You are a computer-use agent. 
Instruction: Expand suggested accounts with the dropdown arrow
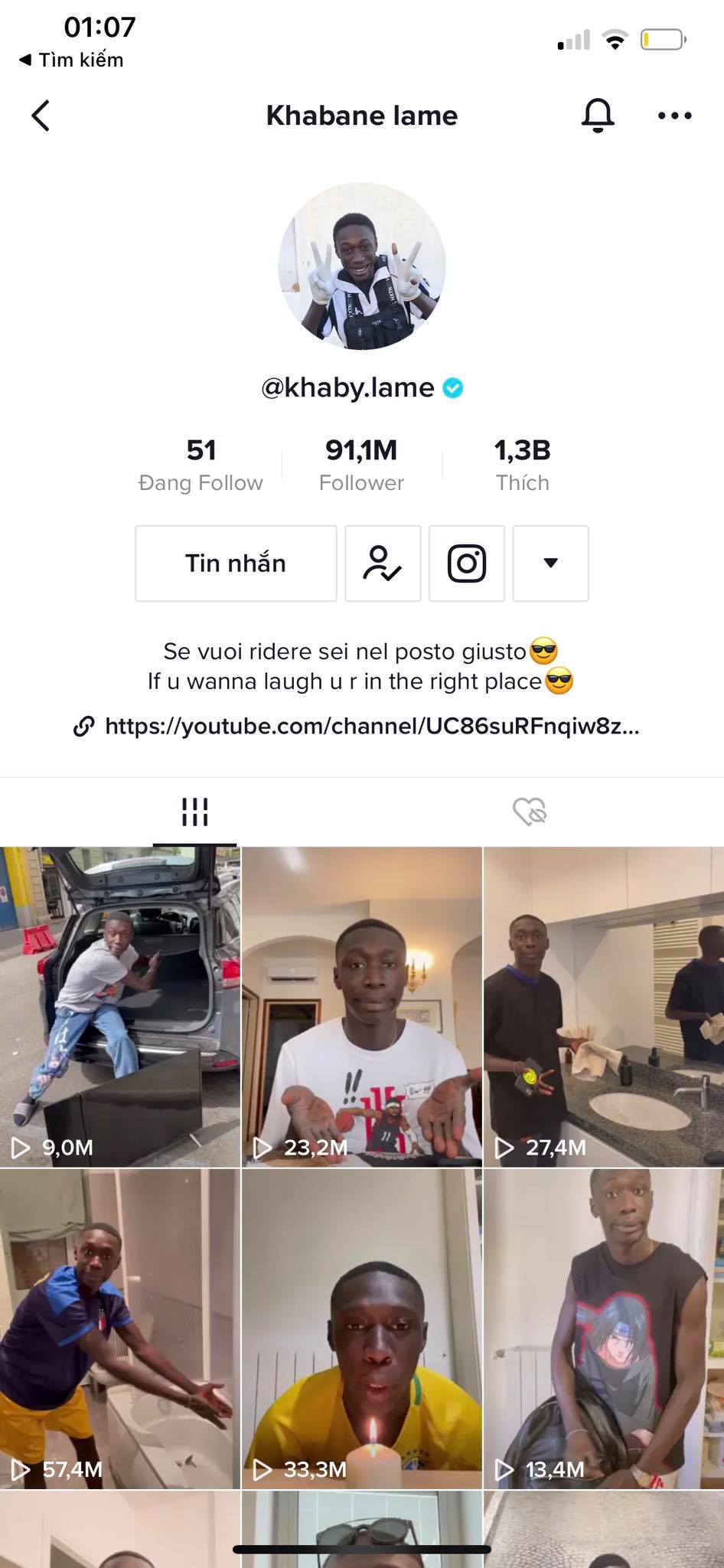pos(550,563)
